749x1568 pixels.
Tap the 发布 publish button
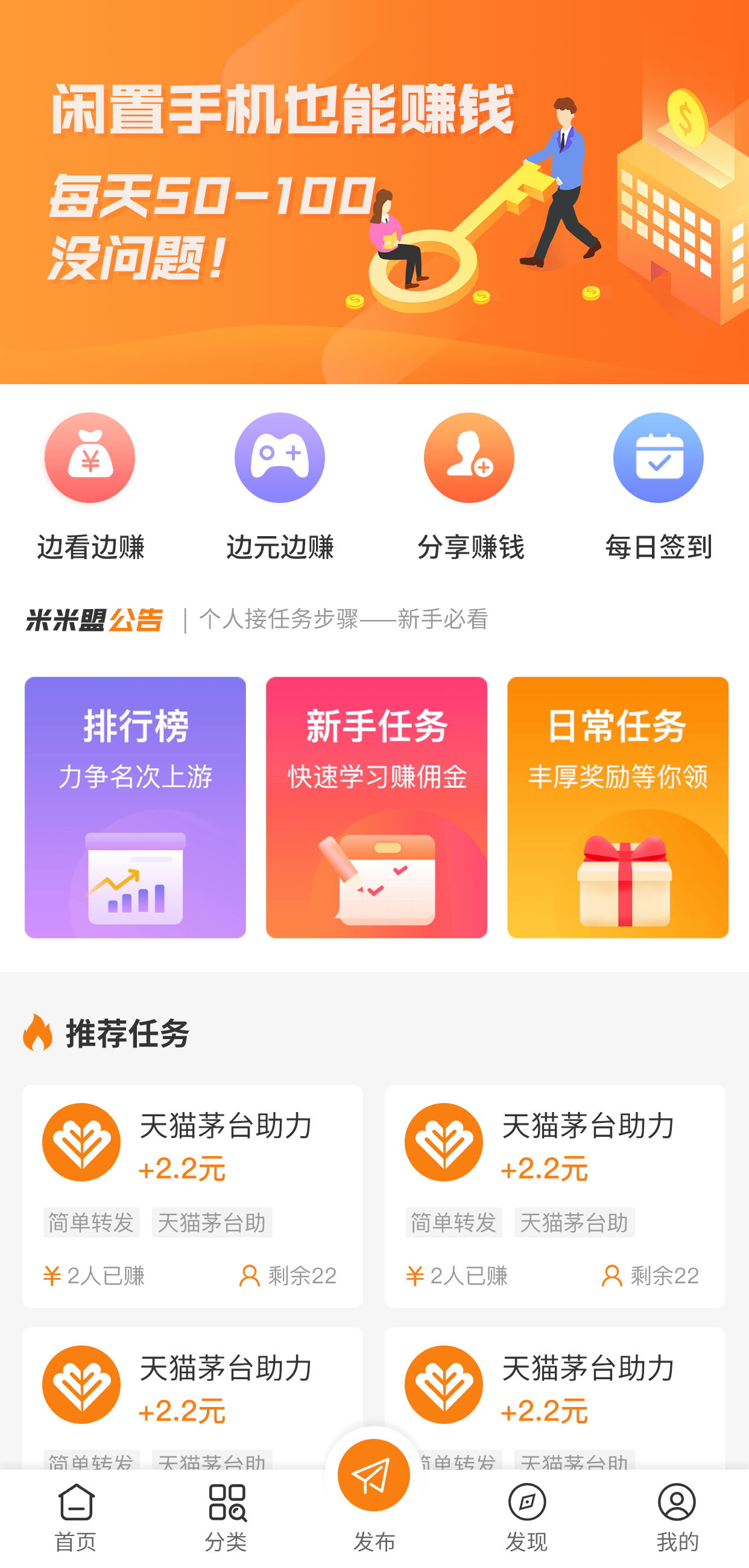coord(373,1478)
